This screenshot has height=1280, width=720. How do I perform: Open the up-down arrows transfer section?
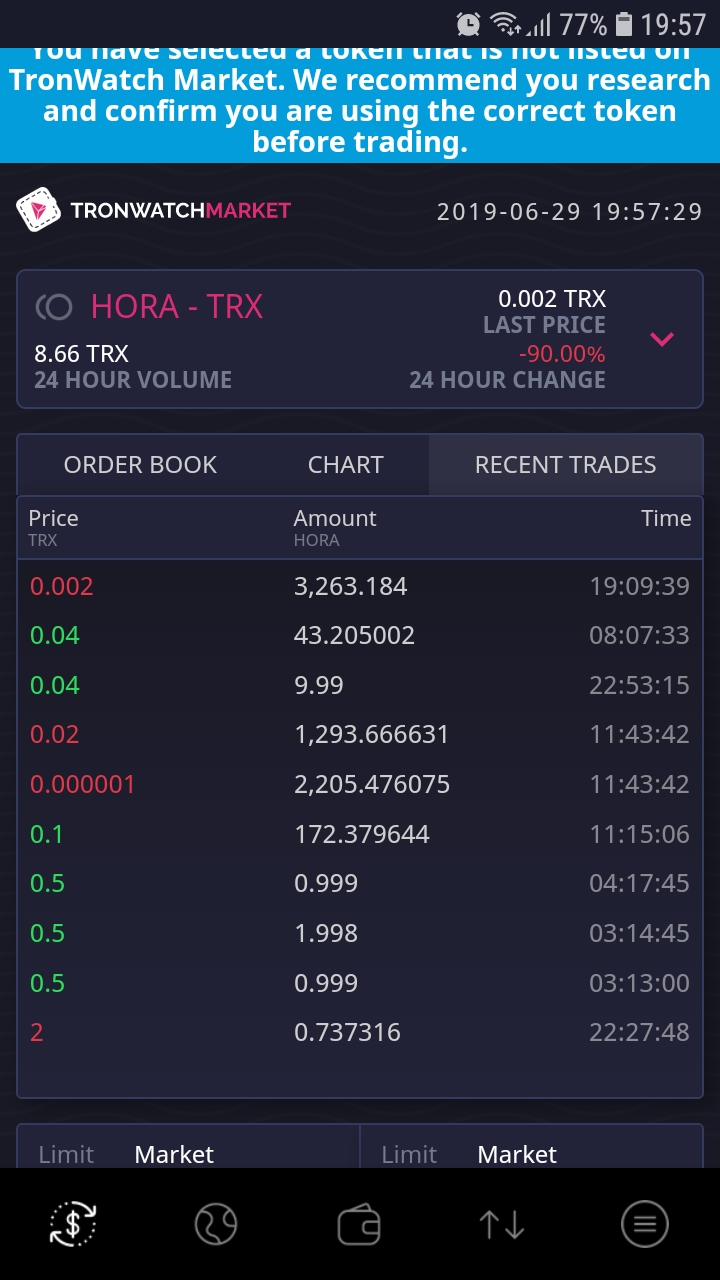coord(502,1224)
